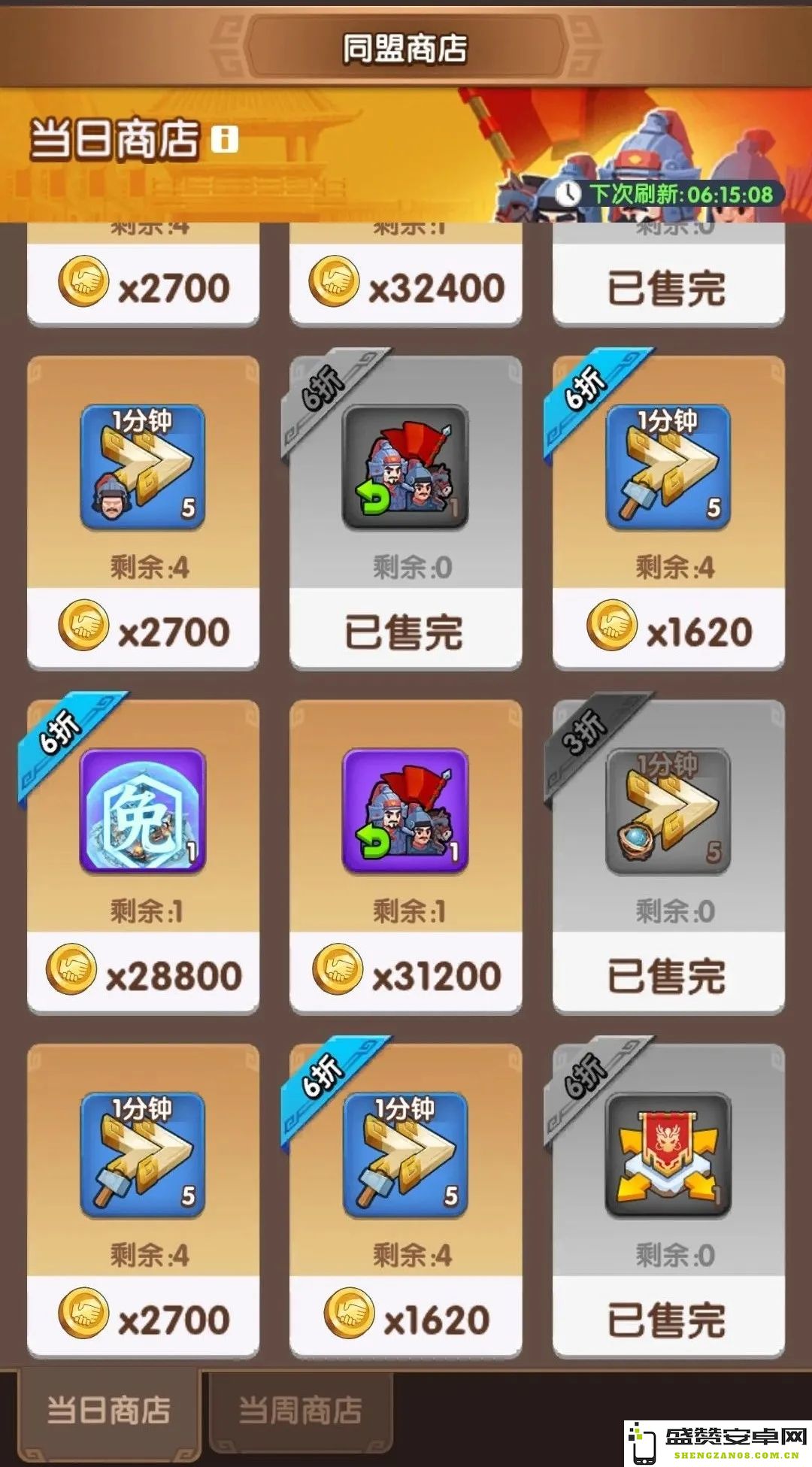Purchase the purple troop item for x31200

tap(406, 975)
